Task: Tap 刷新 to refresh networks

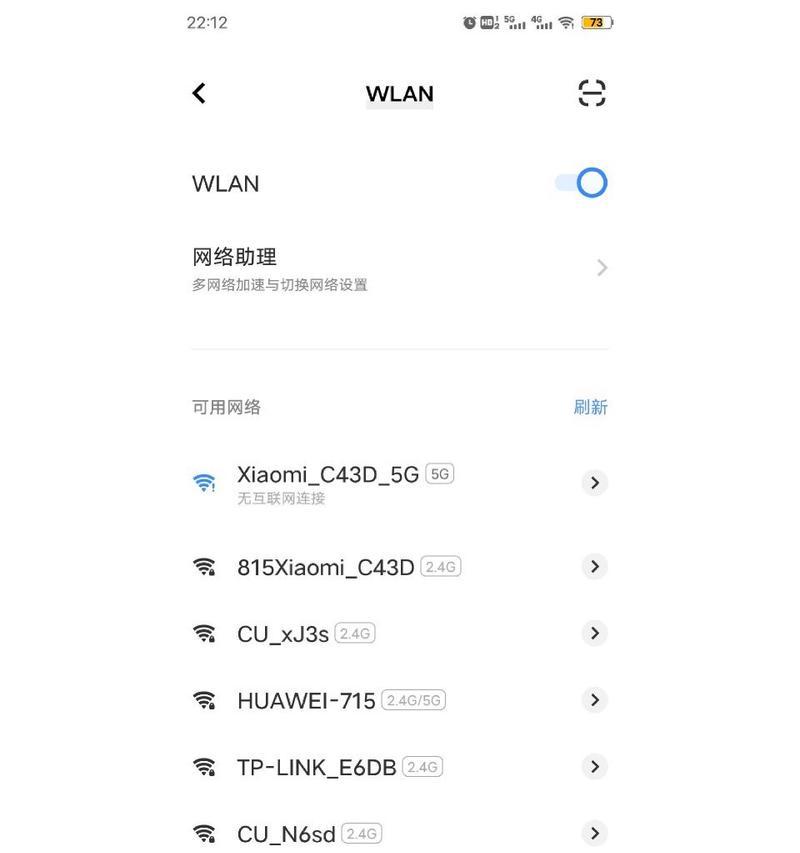Action: (x=590, y=407)
